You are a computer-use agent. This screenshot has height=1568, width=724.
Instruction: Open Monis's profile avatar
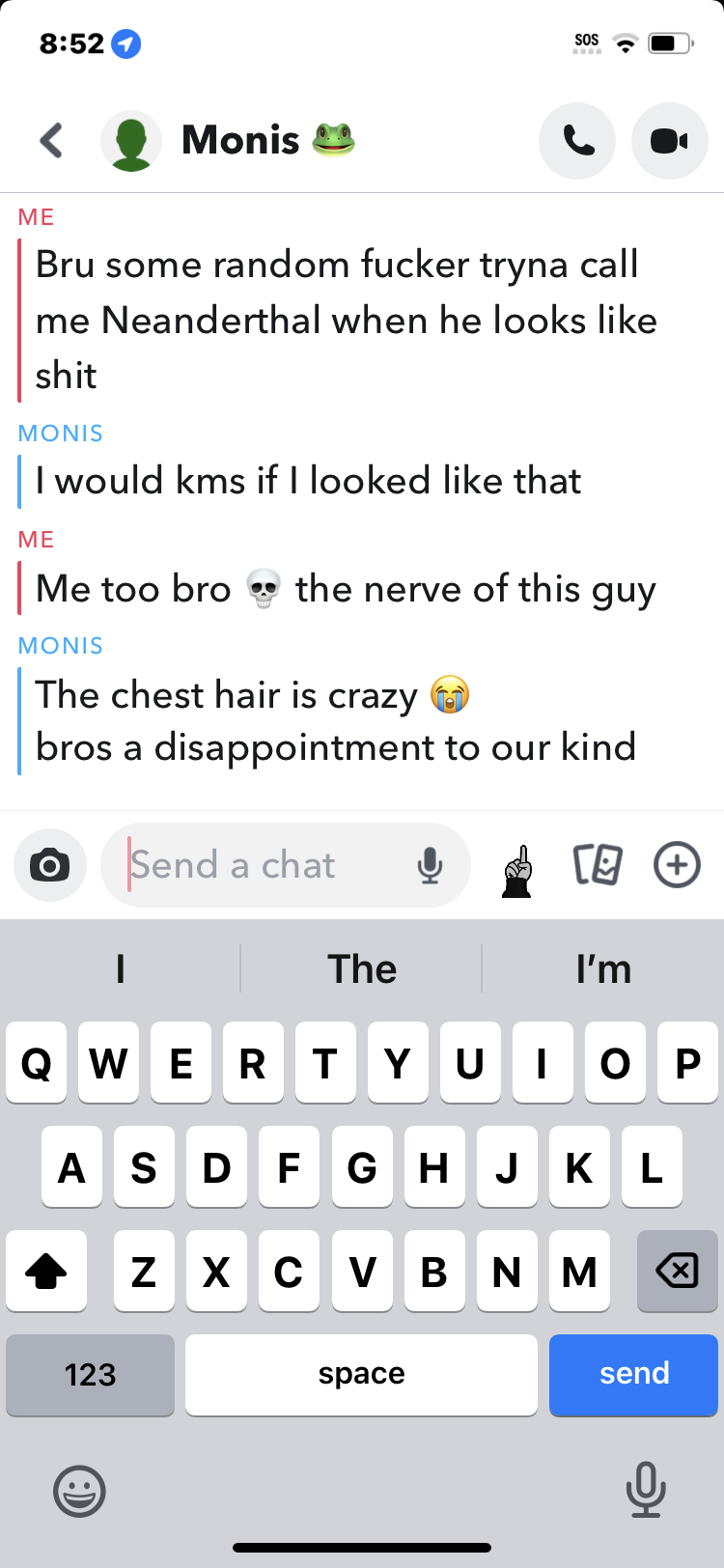coord(131,141)
